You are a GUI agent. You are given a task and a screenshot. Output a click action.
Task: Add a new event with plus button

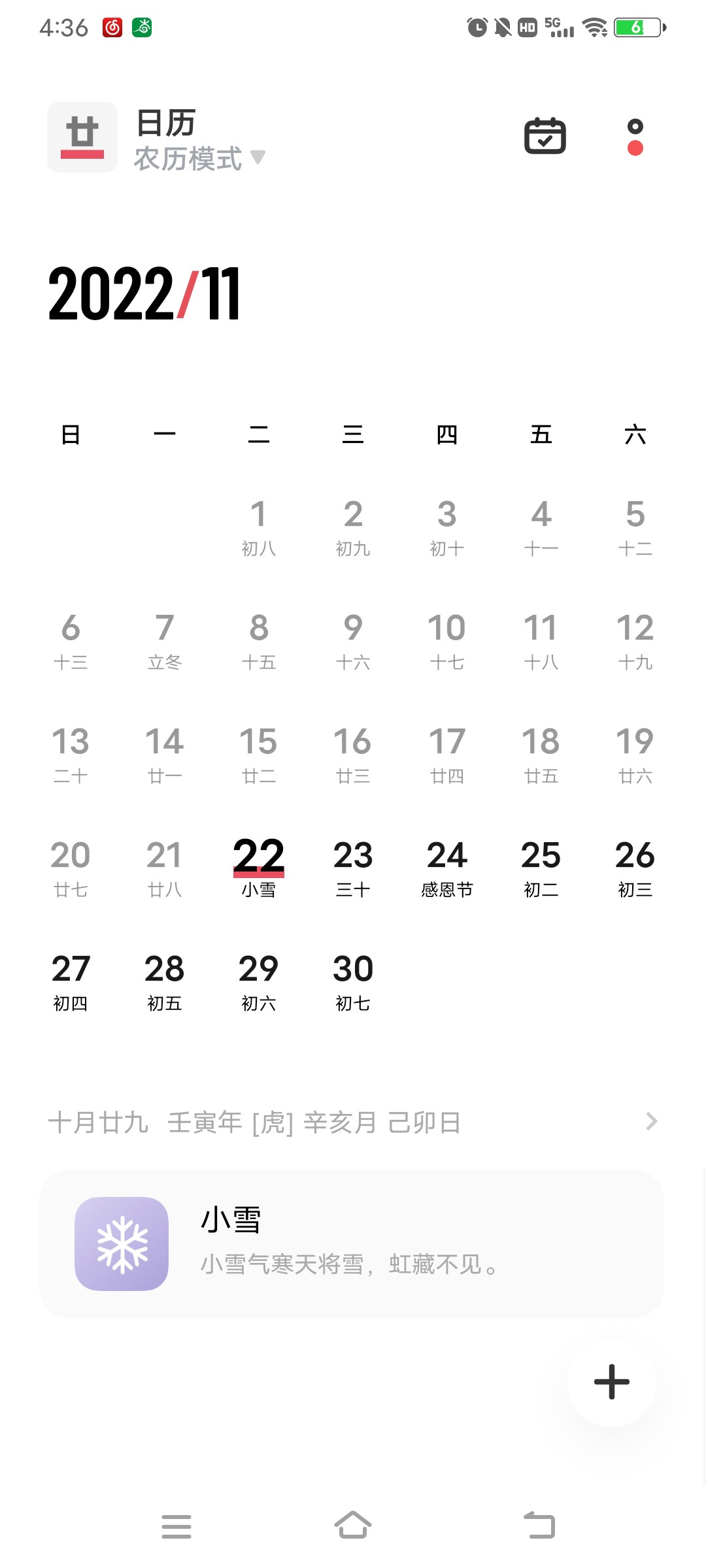tap(611, 1382)
